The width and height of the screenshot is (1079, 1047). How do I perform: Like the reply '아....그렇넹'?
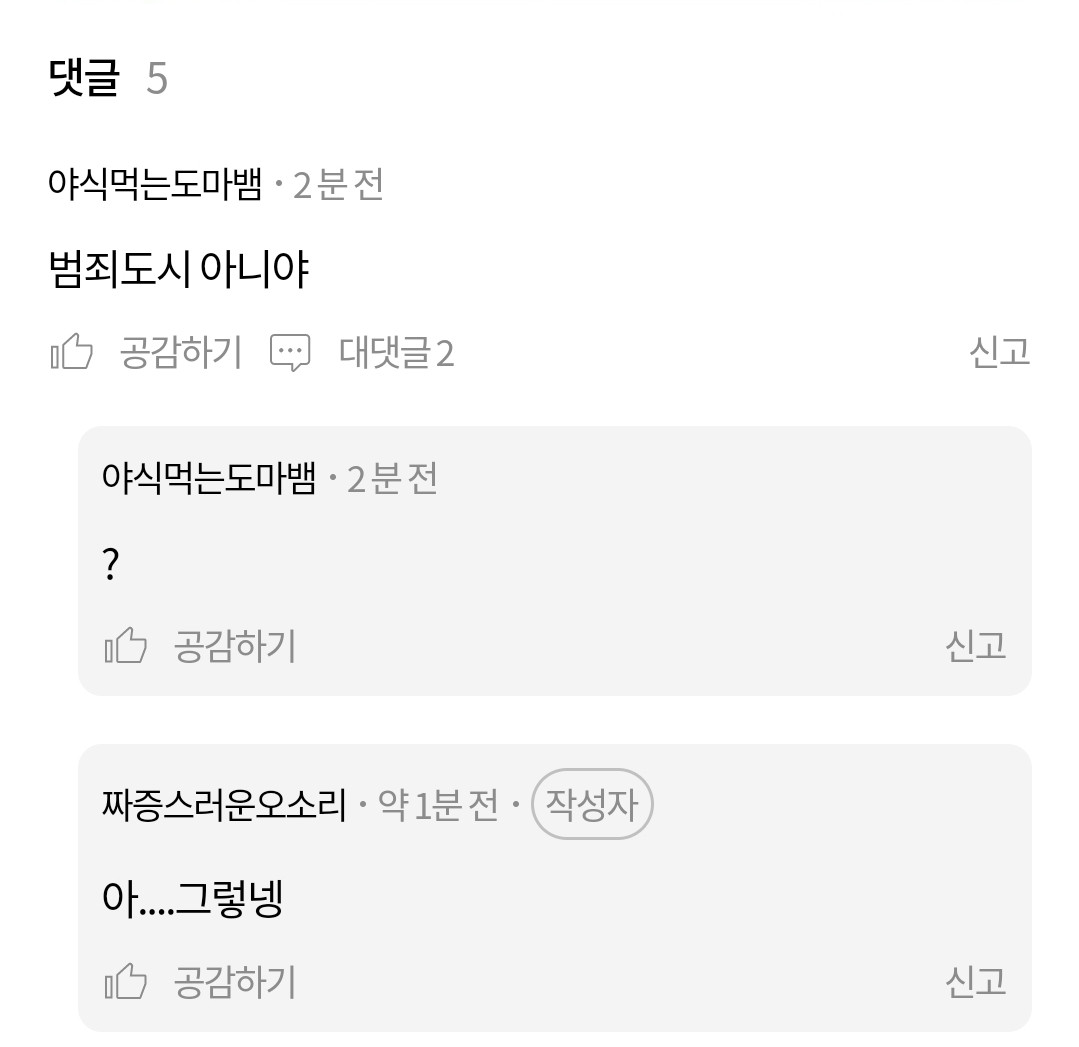click(x=200, y=982)
